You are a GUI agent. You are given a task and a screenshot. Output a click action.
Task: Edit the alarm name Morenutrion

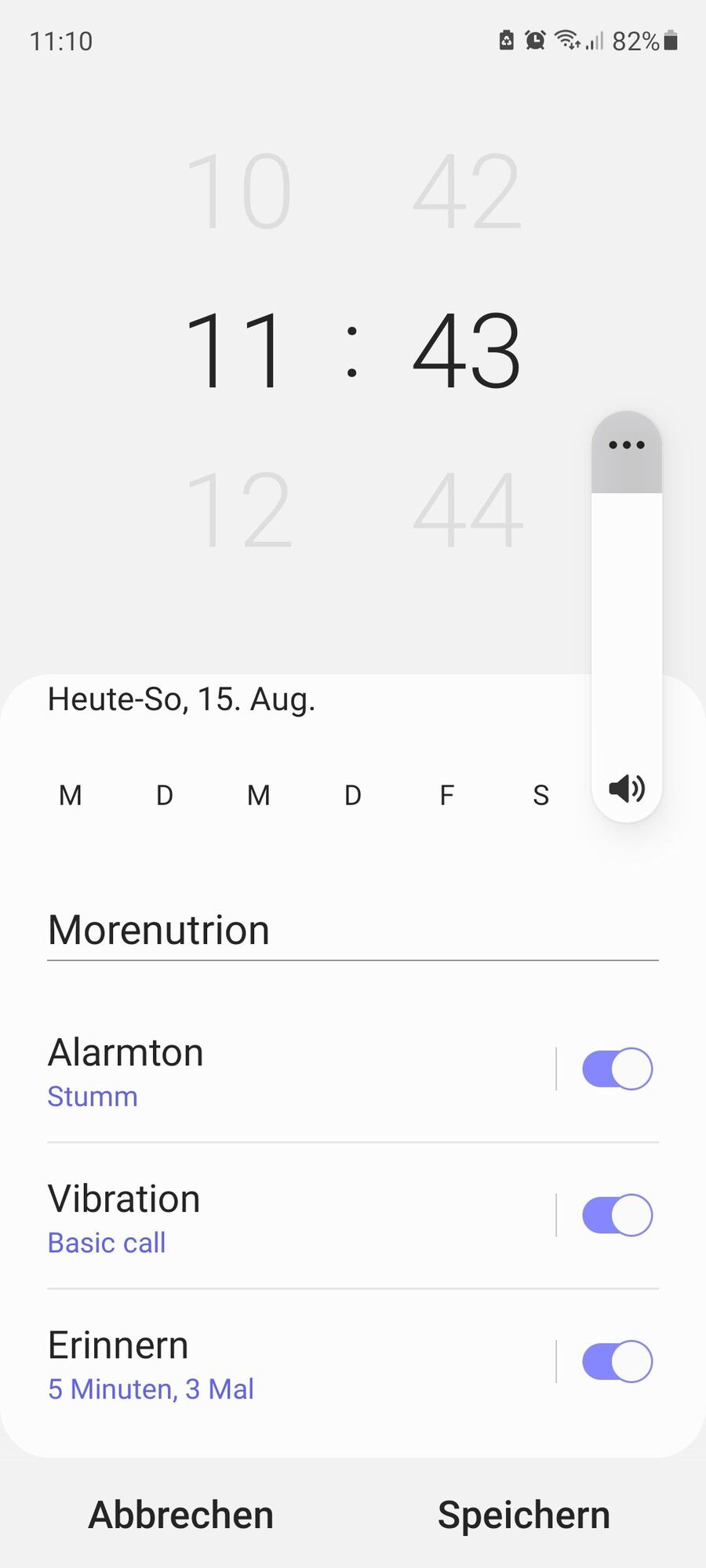coord(352,931)
